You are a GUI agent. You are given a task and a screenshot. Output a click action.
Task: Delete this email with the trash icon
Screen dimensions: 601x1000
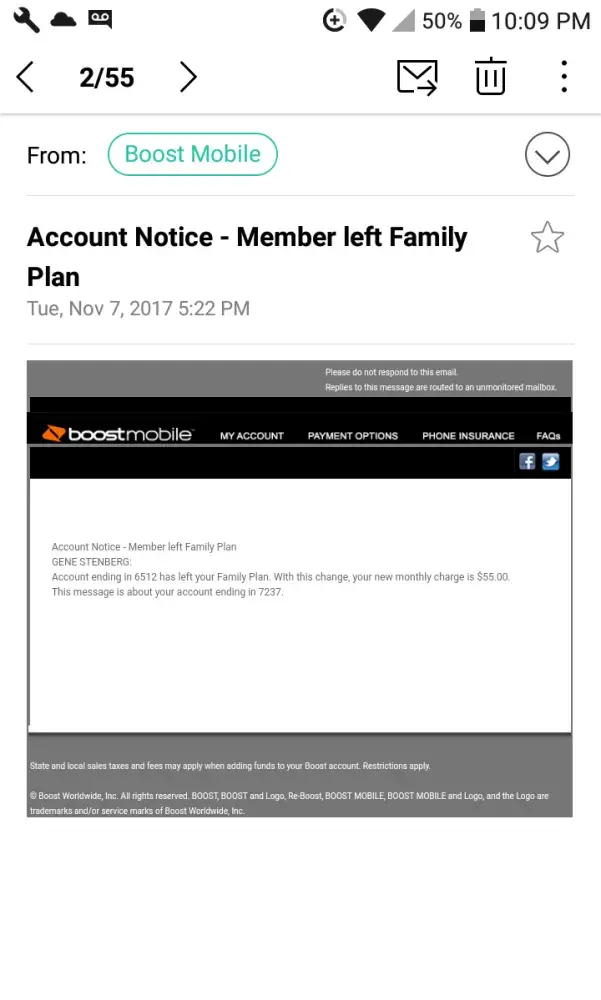coord(490,77)
